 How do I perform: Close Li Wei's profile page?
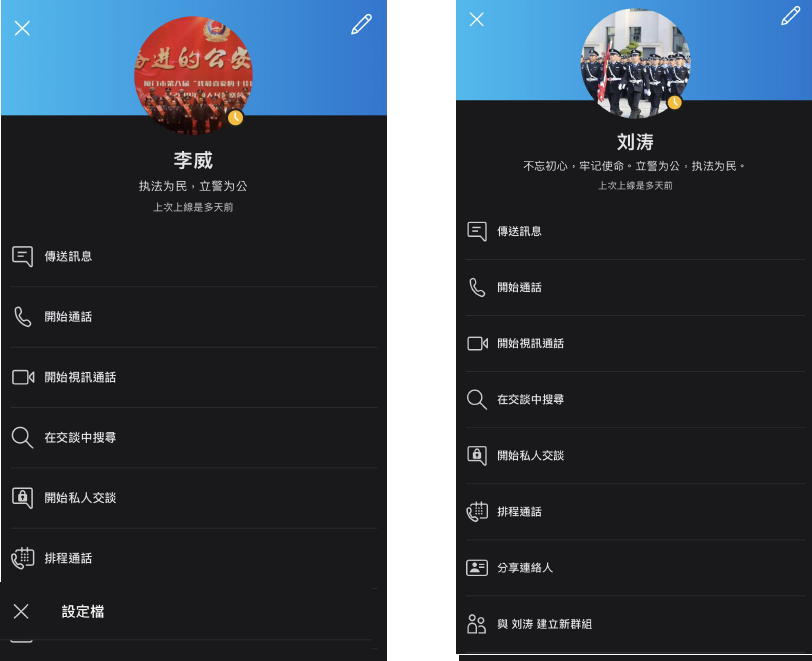22,28
